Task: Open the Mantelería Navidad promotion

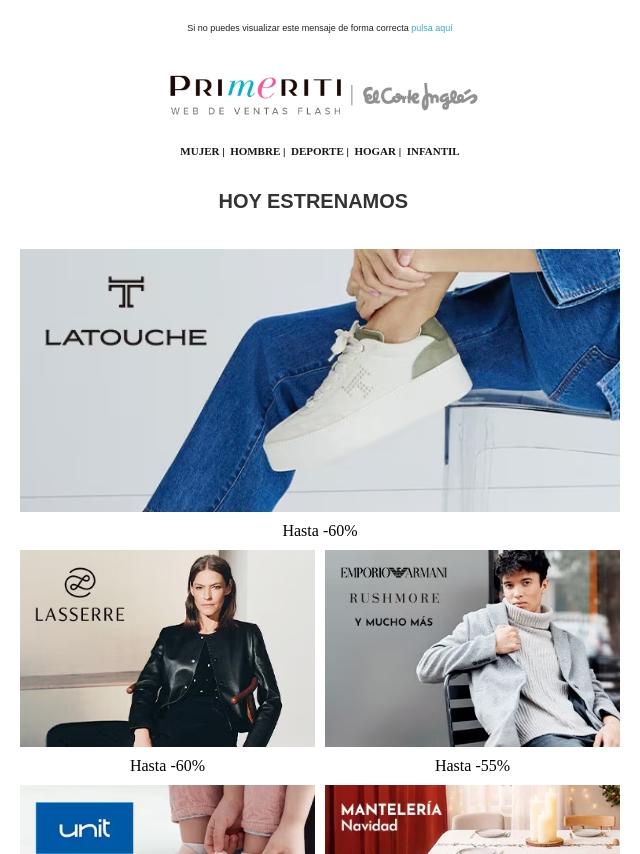Action: (x=472, y=820)
